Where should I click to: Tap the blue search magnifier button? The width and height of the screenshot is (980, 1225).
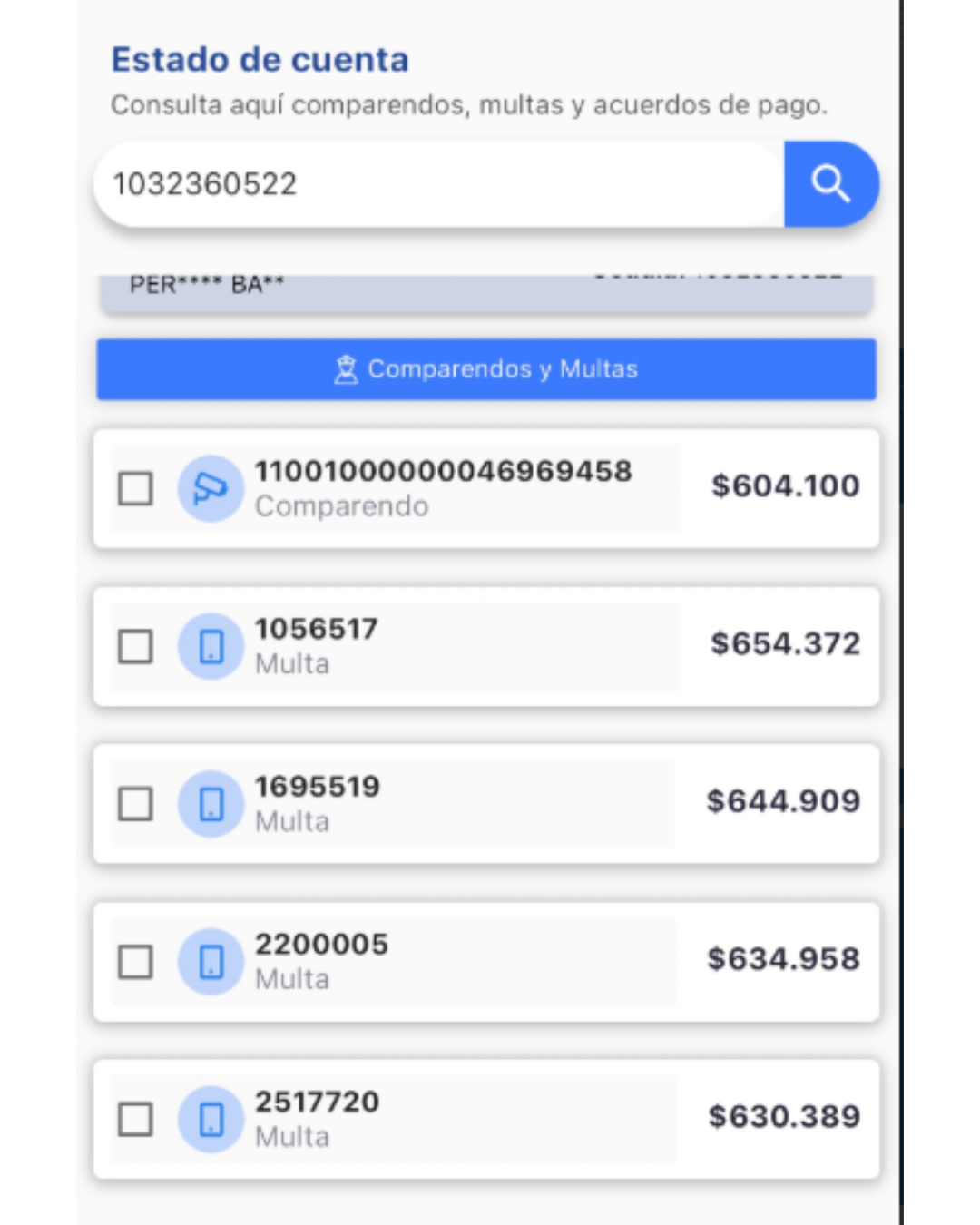pyautogui.click(x=830, y=184)
